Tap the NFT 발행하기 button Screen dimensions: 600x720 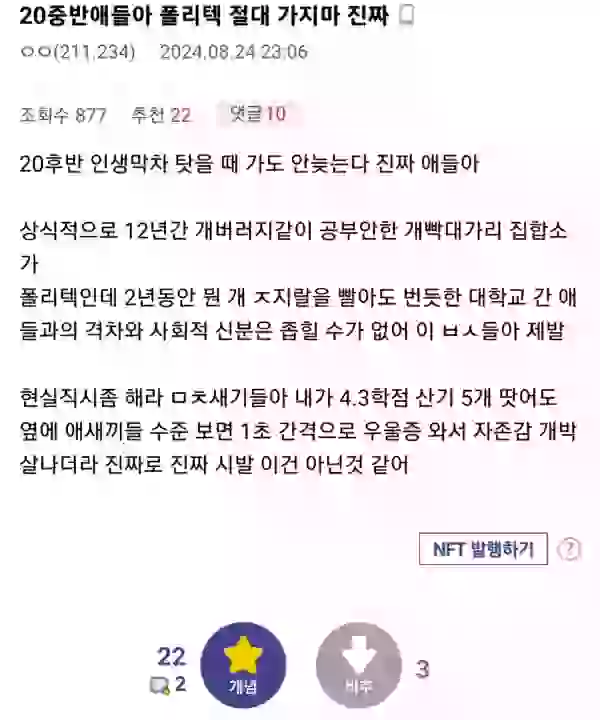[x=483, y=549]
